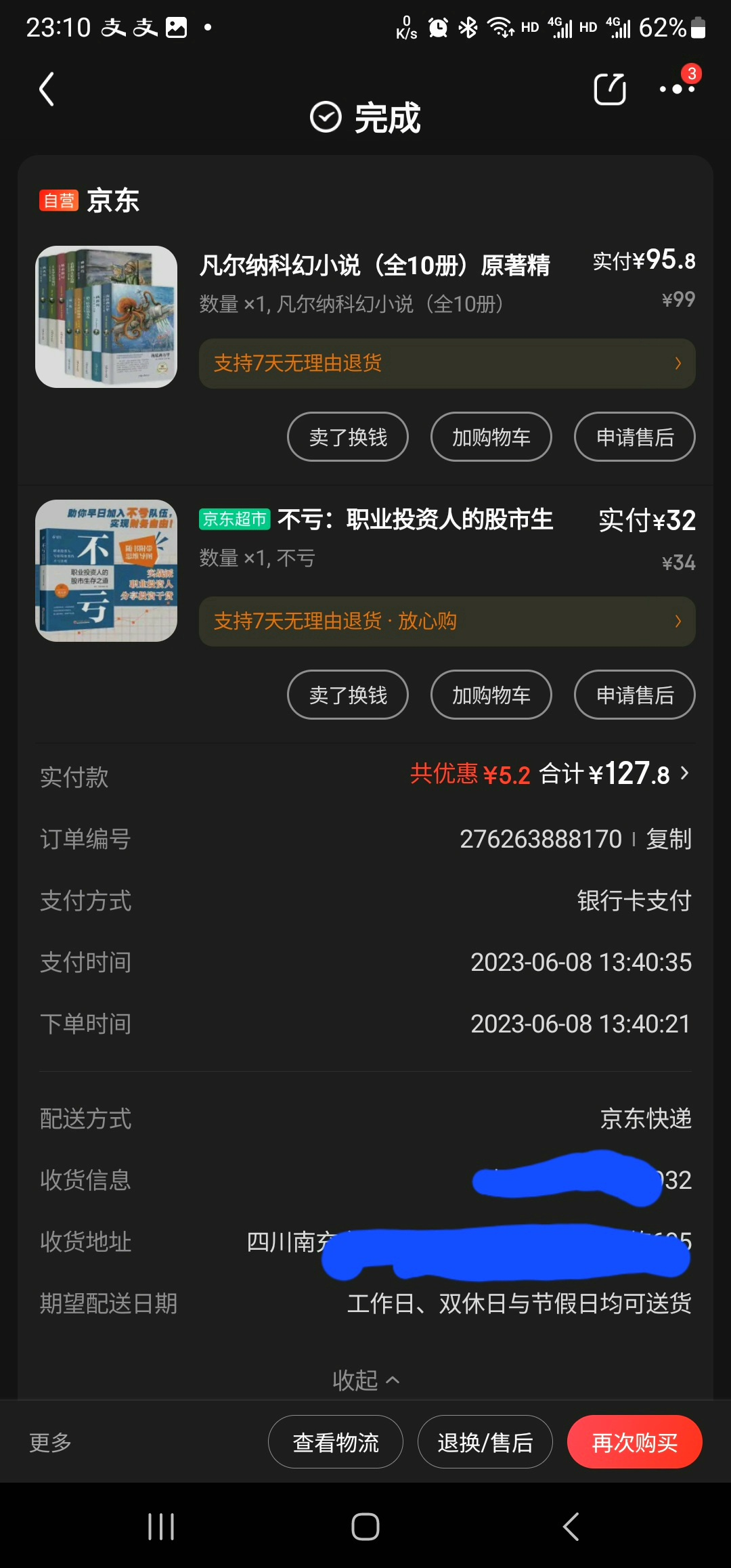Add 凡尔纳科幻小说 to cart with 加购物车
The width and height of the screenshot is (731, 1568).
click(x=491, y=437)
